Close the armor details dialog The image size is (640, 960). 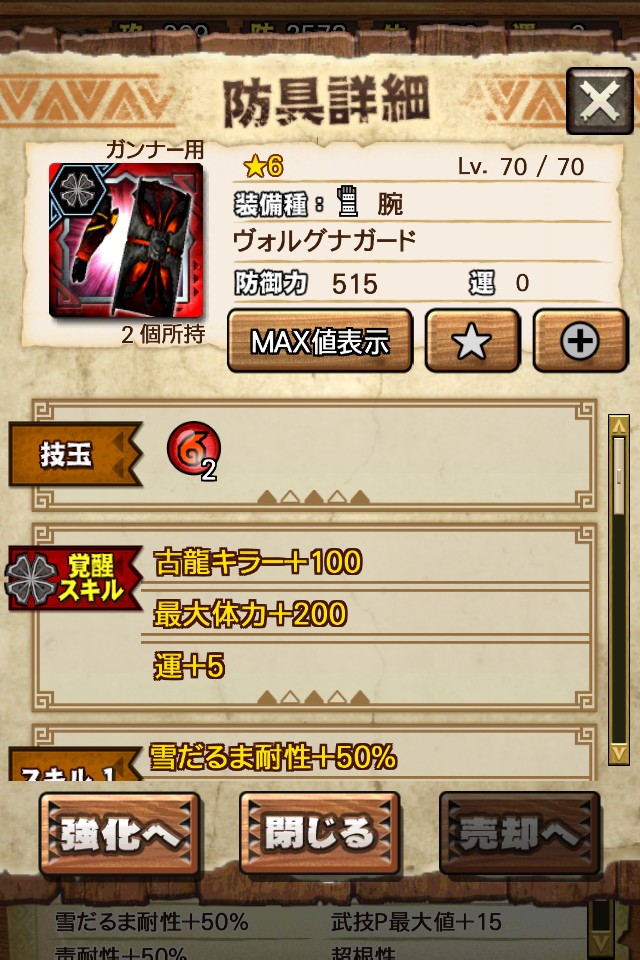(x=599, y=101)
